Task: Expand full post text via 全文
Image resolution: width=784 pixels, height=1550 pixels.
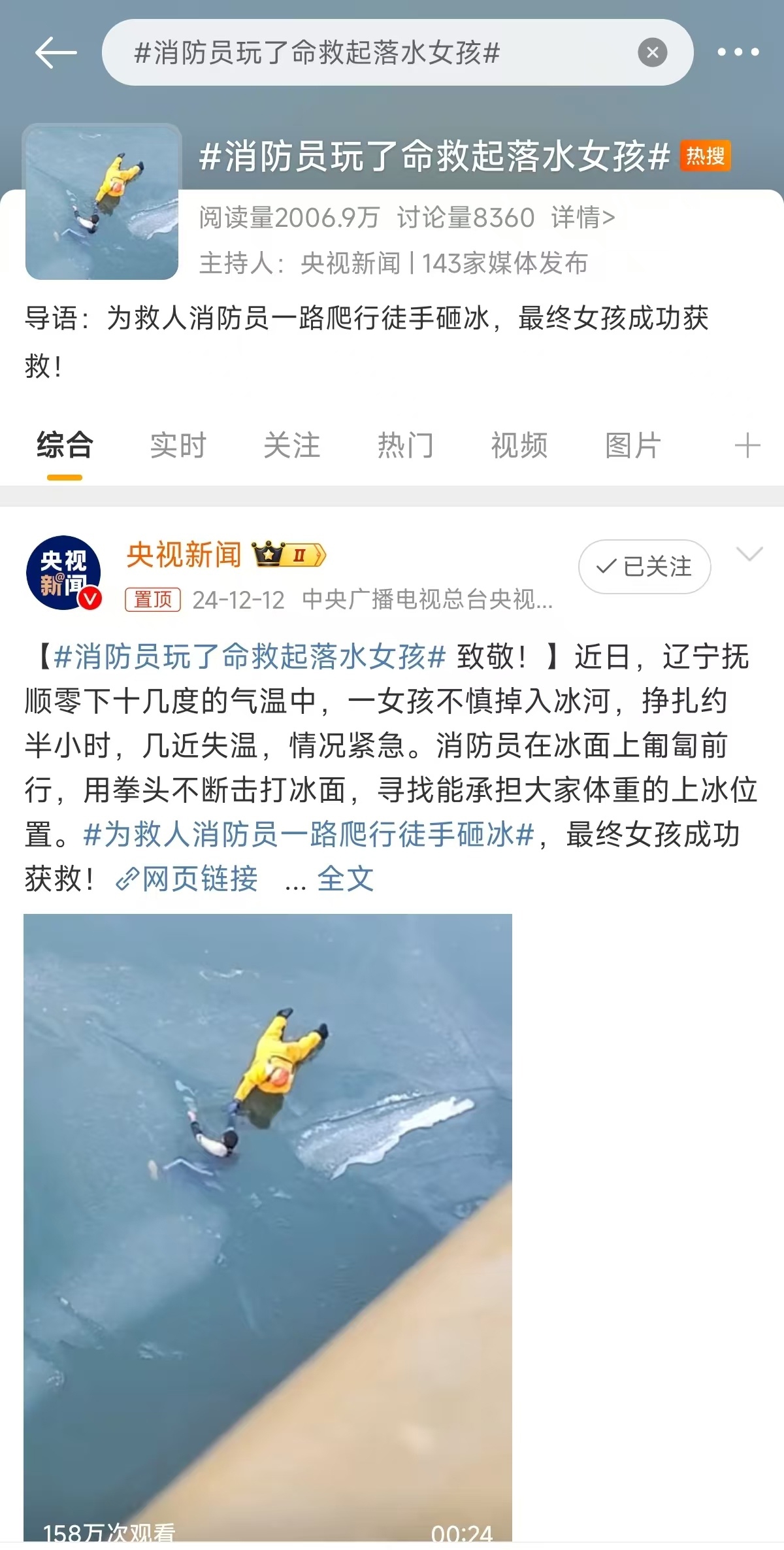Action: click(x=345, y=879)
